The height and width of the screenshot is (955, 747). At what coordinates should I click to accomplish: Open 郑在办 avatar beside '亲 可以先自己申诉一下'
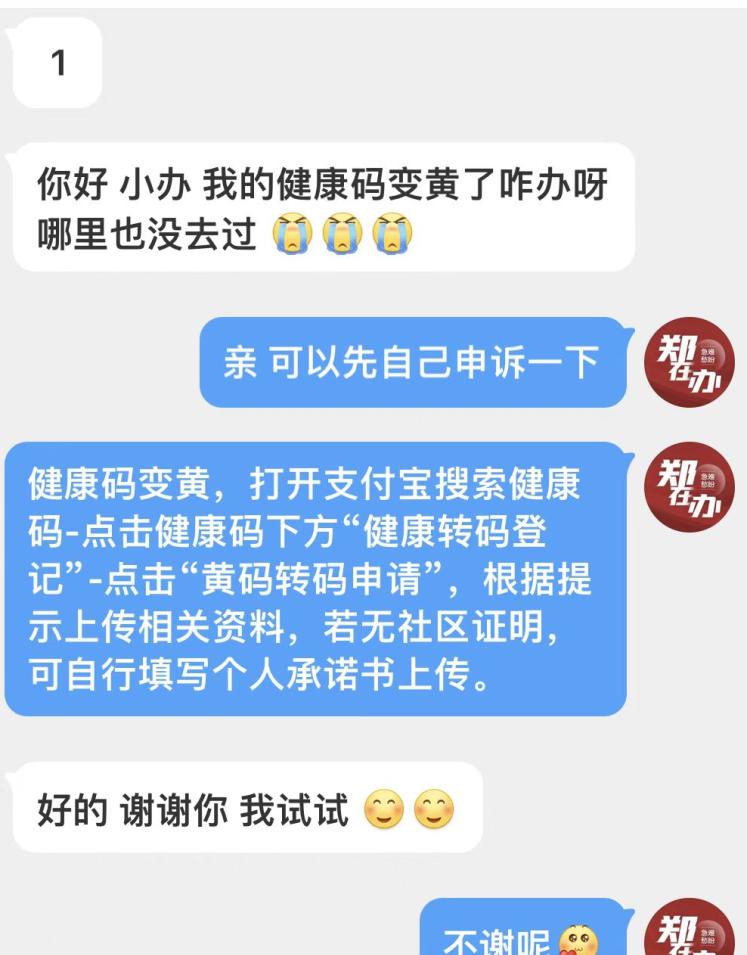pyautogui.click(x=689, y=362)
